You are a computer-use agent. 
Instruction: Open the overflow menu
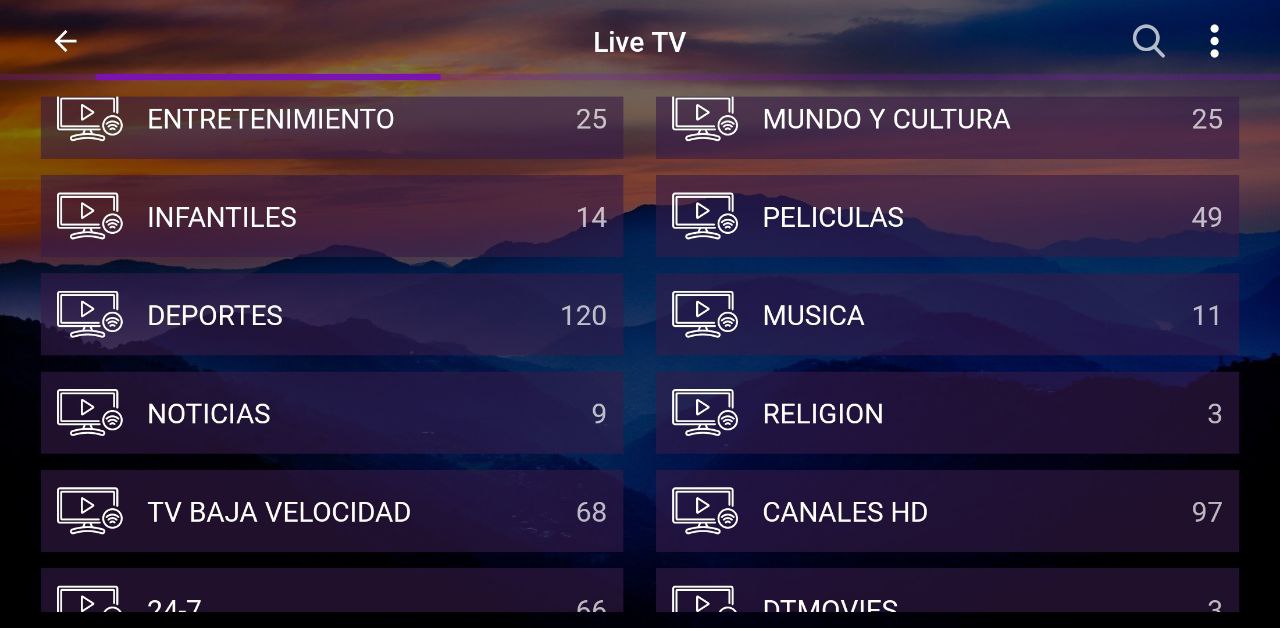(1214, 41)
